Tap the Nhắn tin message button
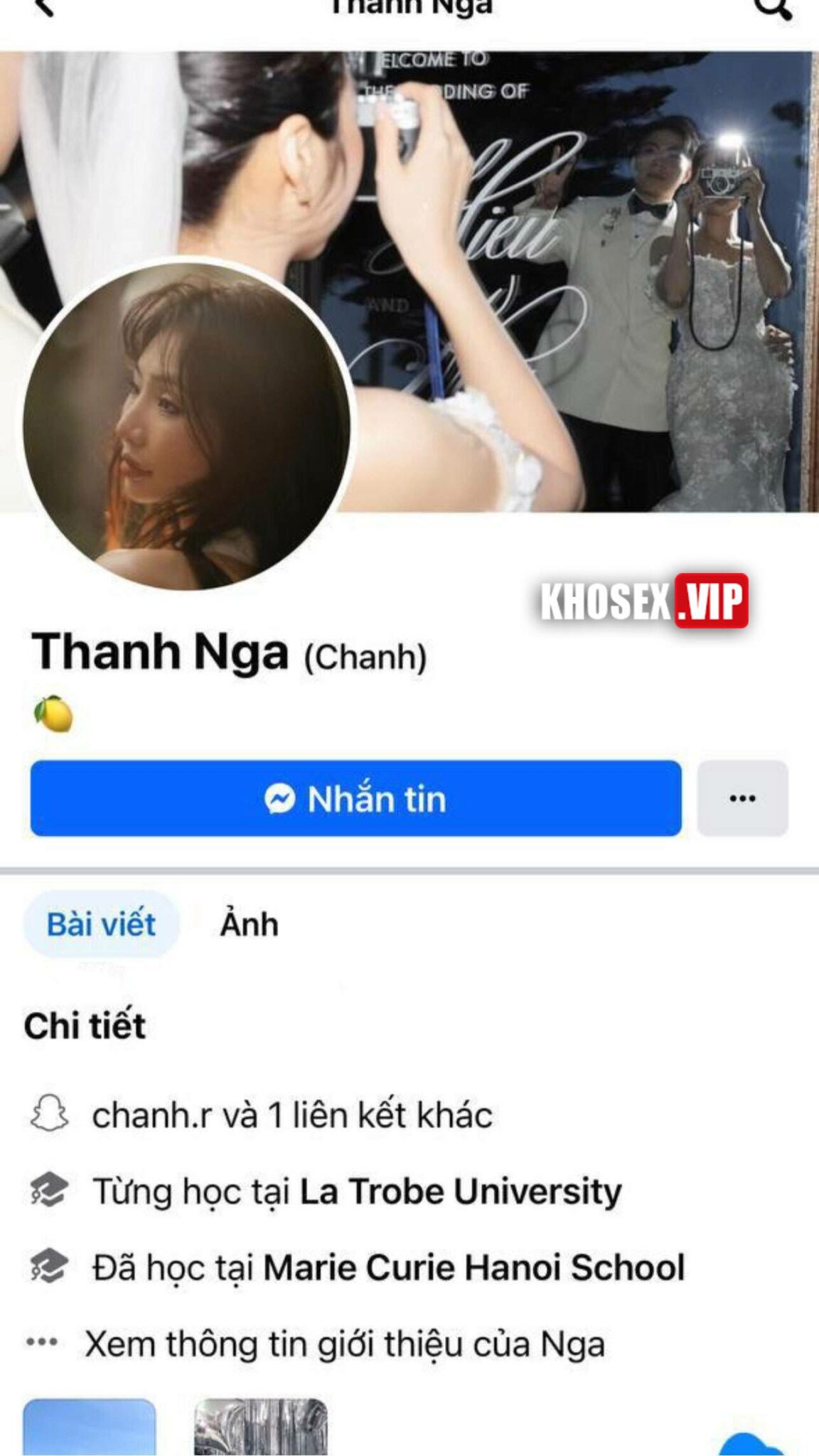This screenshot has height=1456, width=819. (x=355, y=798)
